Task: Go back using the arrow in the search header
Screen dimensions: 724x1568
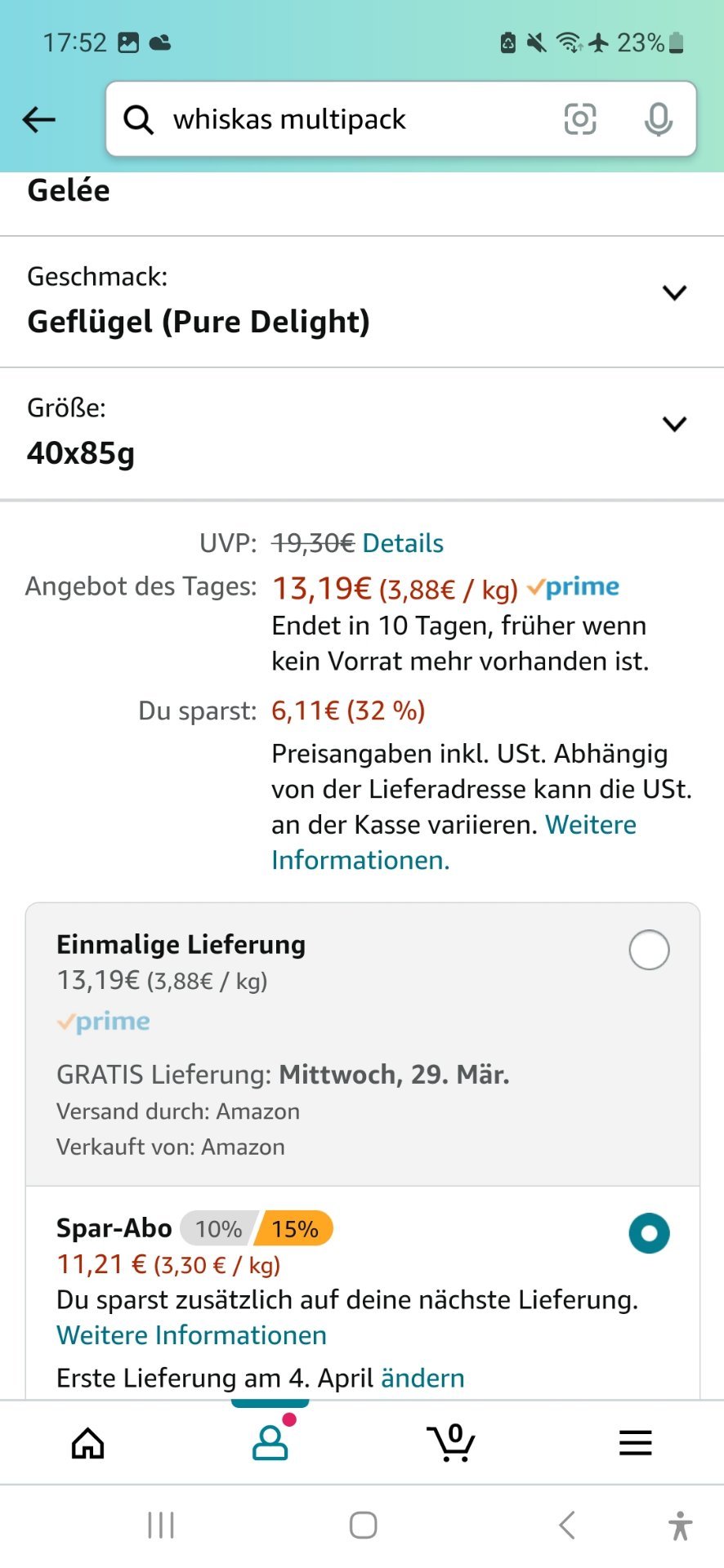Action: pyautogui.click(x=38, y=120)
